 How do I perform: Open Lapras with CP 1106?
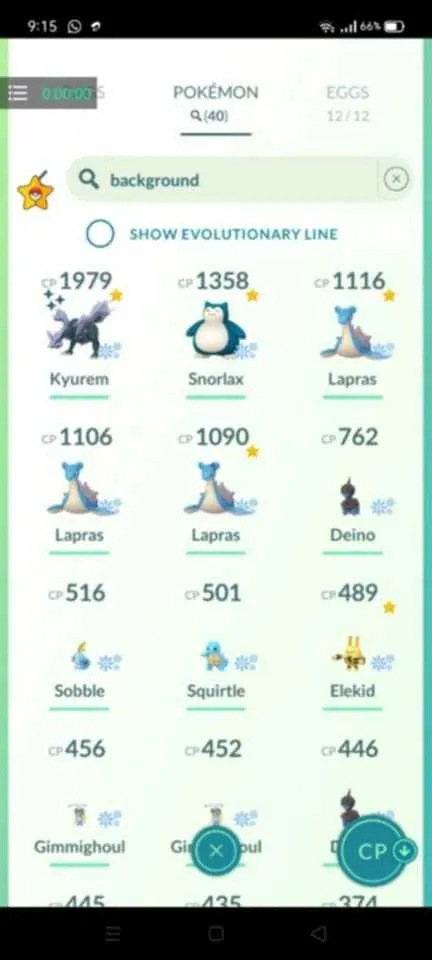[79, 490]
